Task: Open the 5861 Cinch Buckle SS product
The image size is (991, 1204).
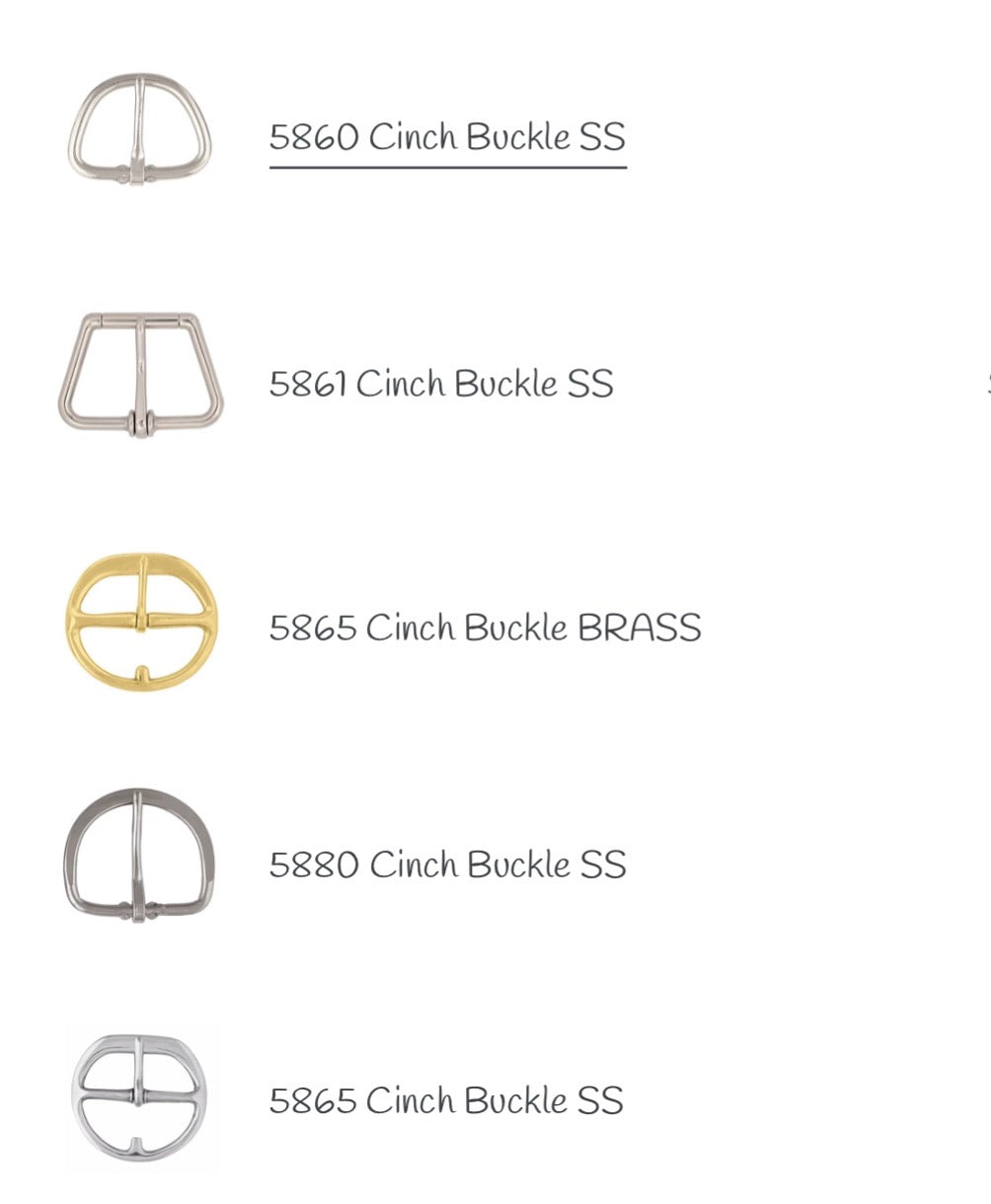Action: (440, 383)
